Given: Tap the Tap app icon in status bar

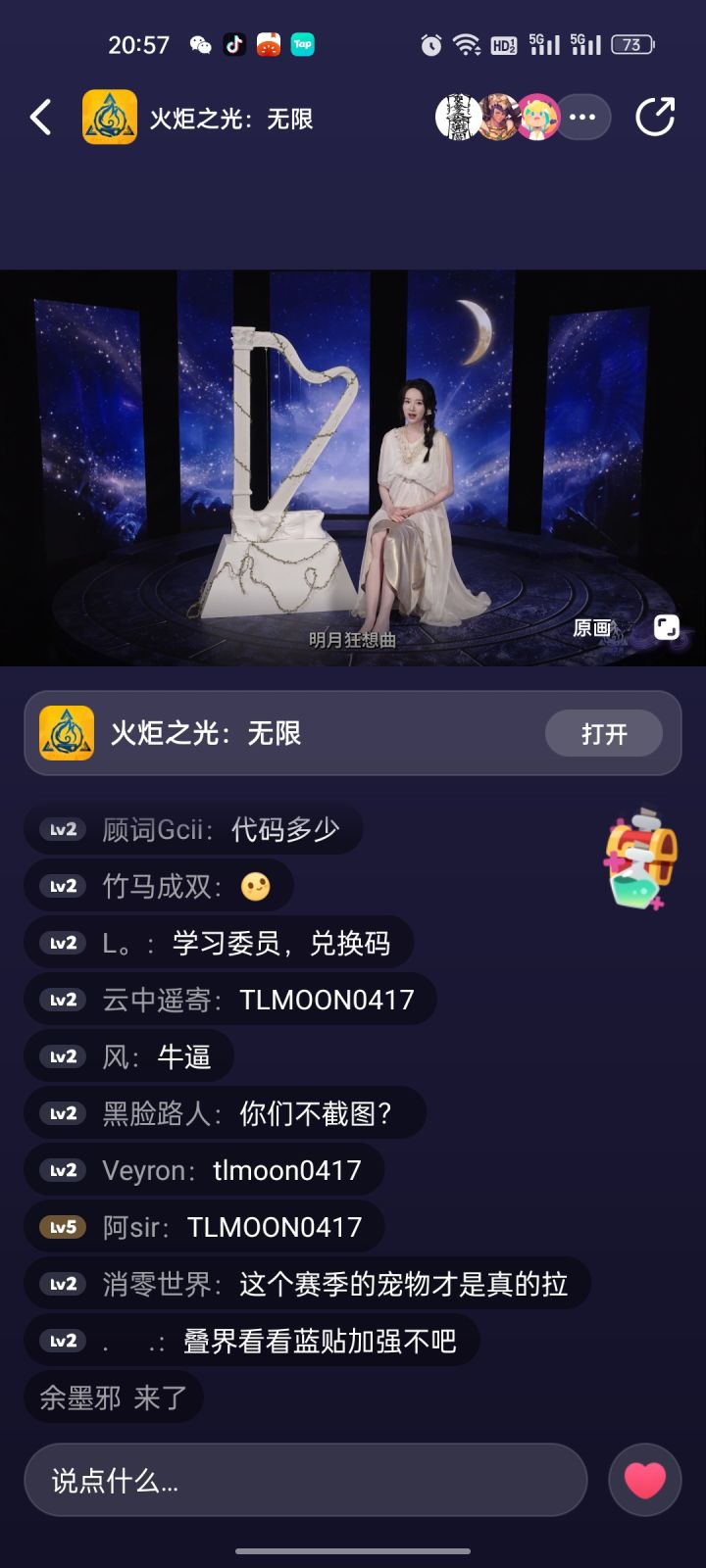Looking at the screenshot, I should [302, 45].
